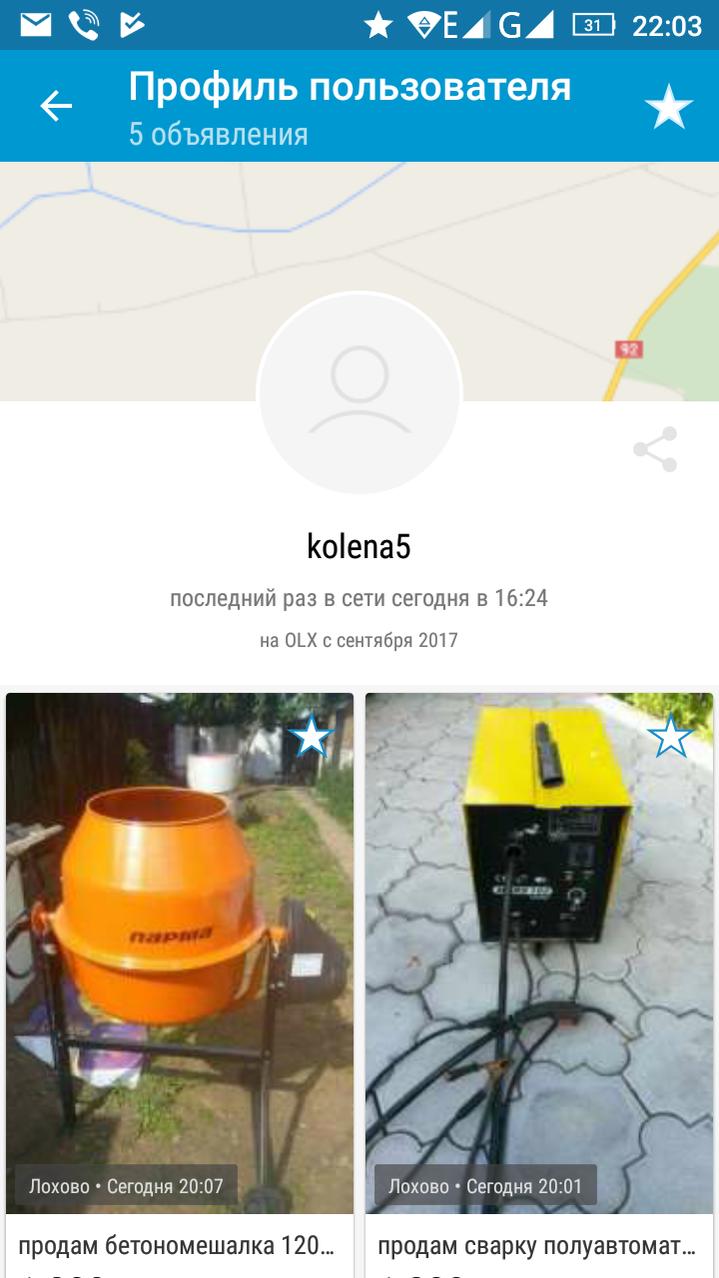This screenshot has height=1278, width=719.
Task: Favorite the бетономешалка listing with its star
Action: tap(310, 737)
